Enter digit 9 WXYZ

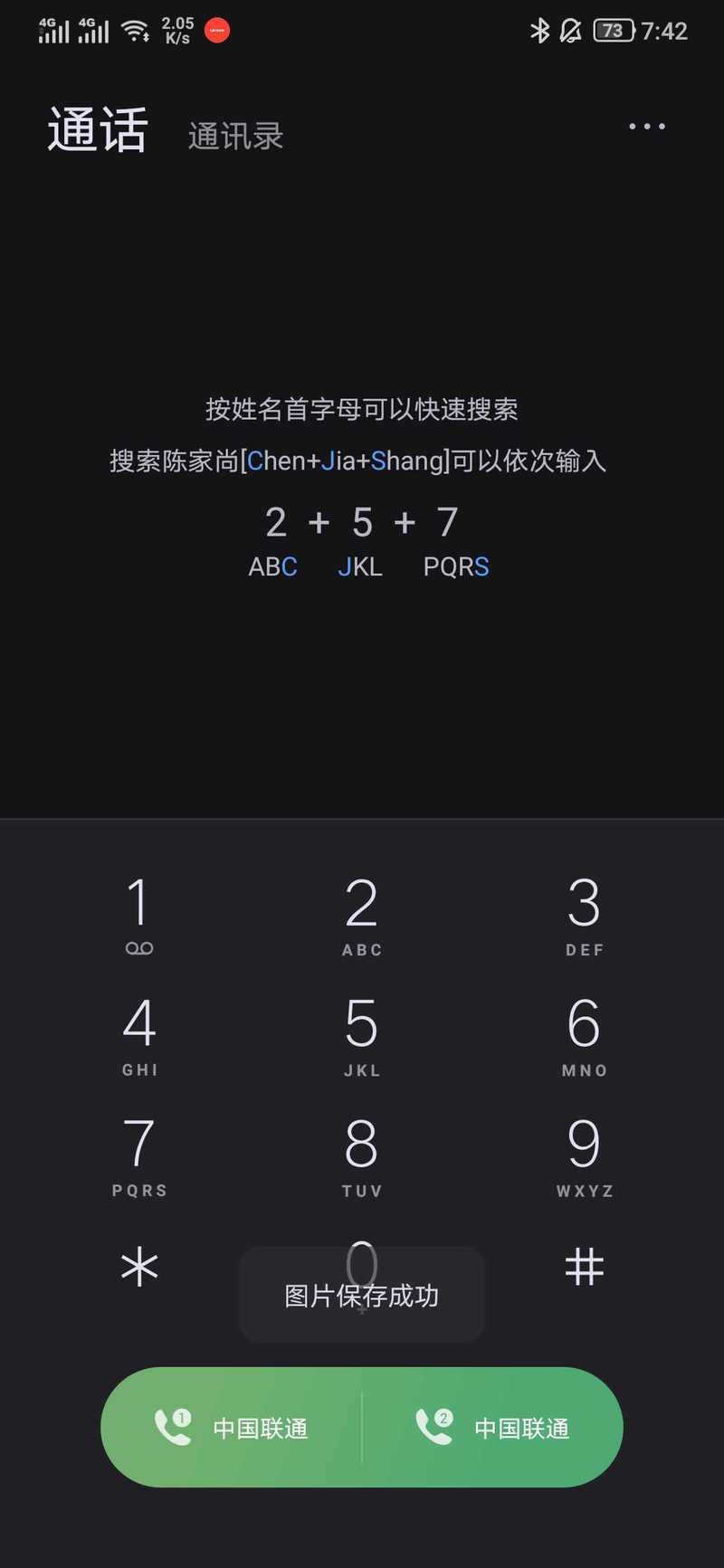(x=585, y=1156)
